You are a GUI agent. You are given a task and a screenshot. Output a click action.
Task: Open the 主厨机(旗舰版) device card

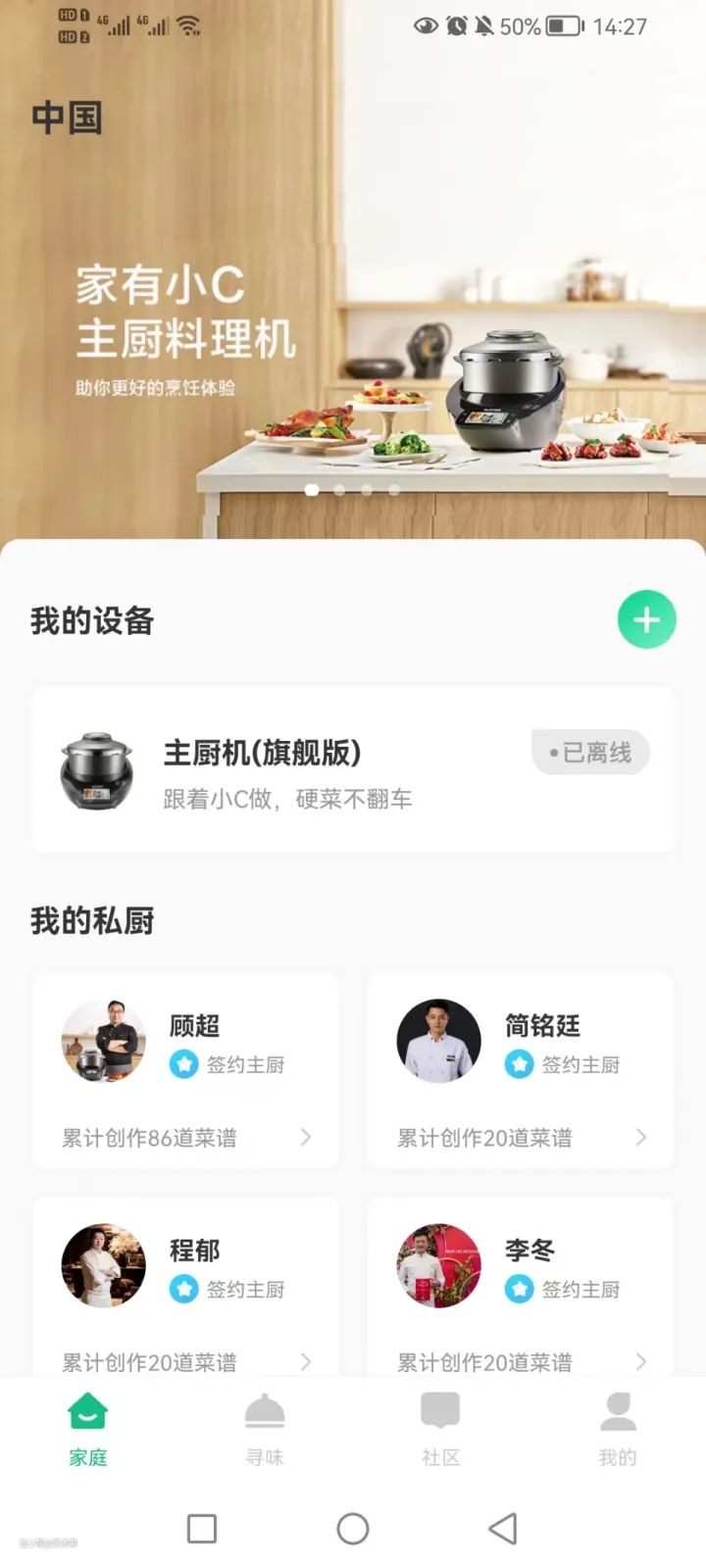click(352, 770)
